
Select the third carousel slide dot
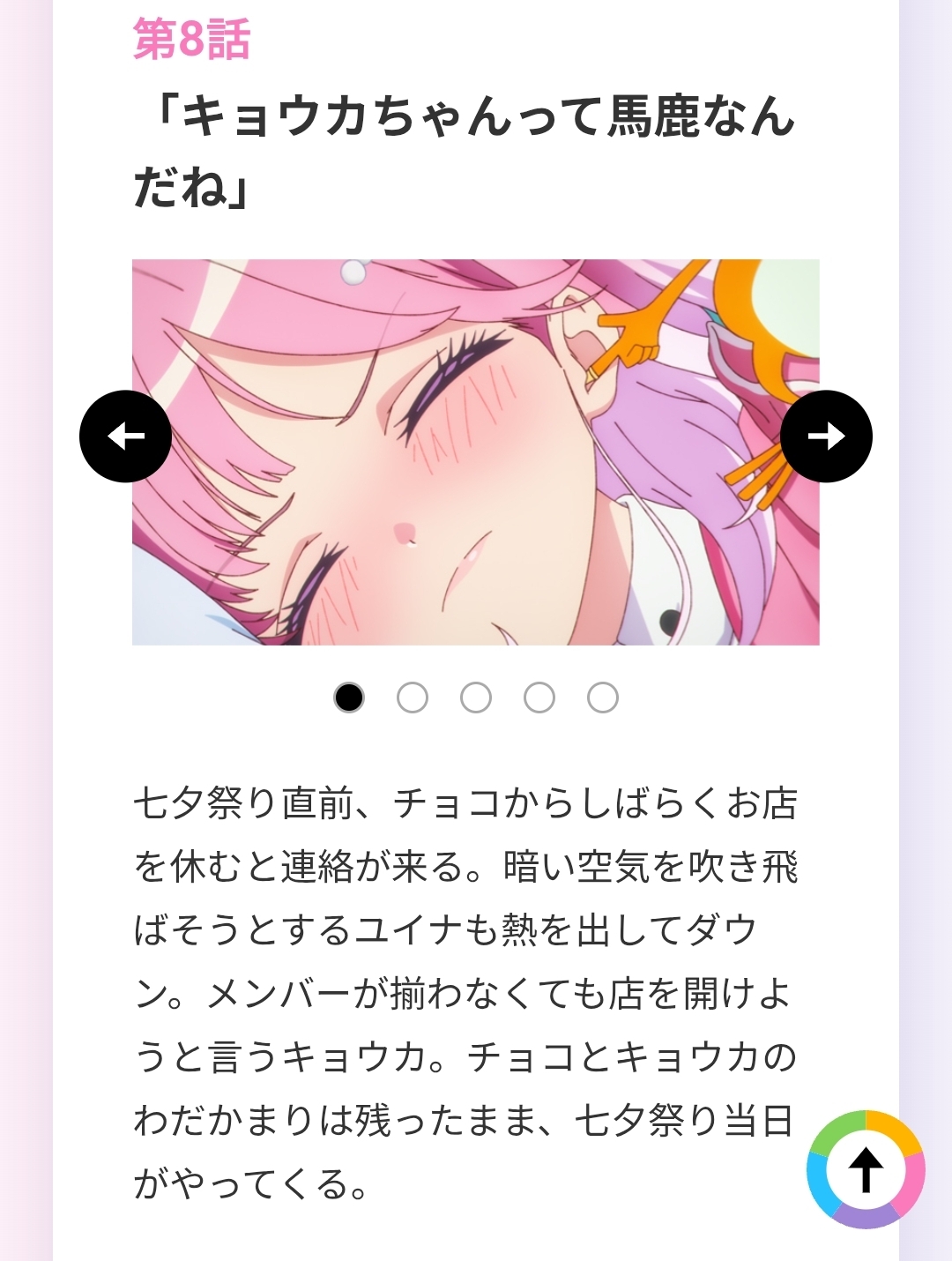coord(476,698)
